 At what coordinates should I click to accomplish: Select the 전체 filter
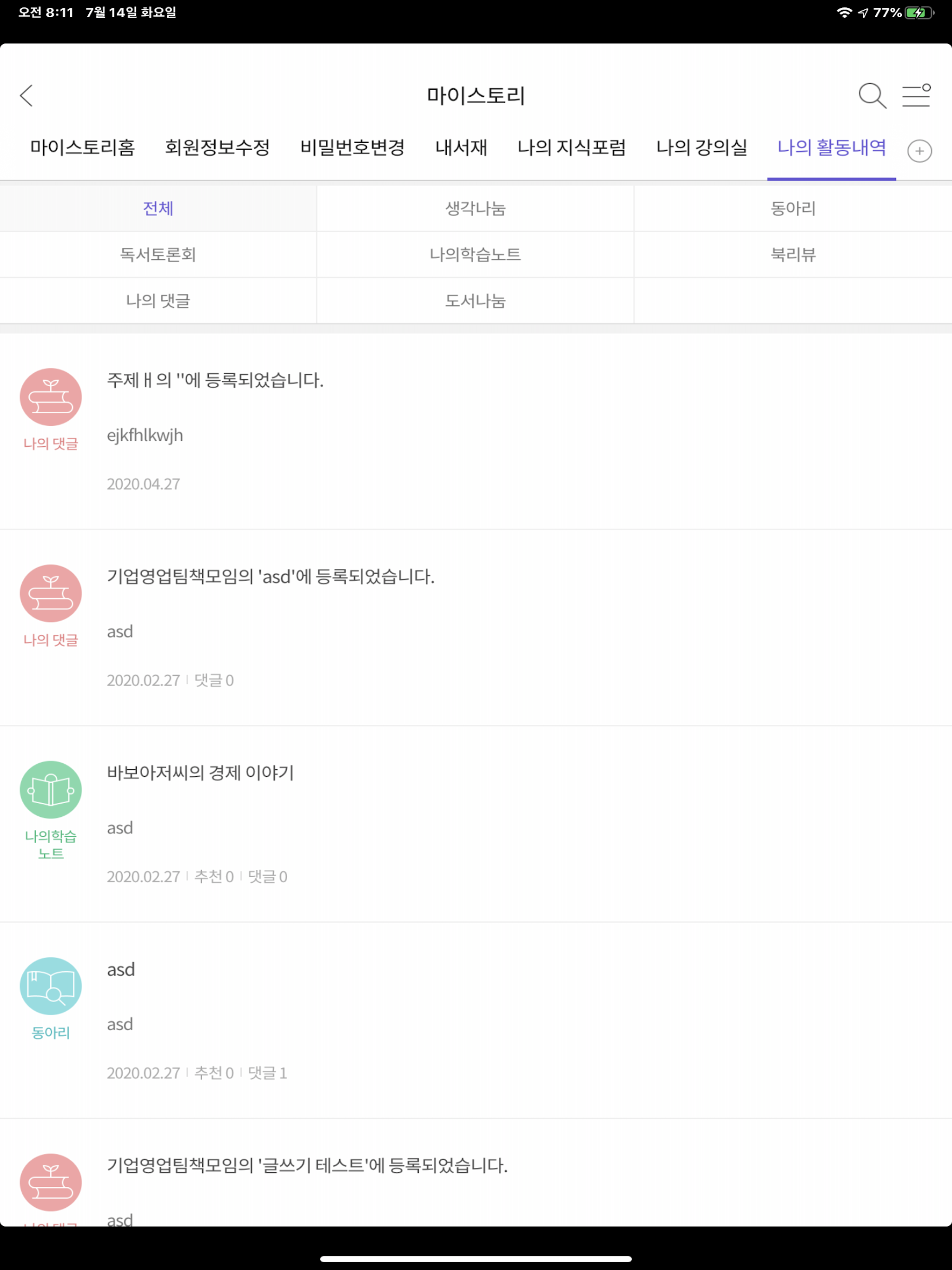coord(159,208)
